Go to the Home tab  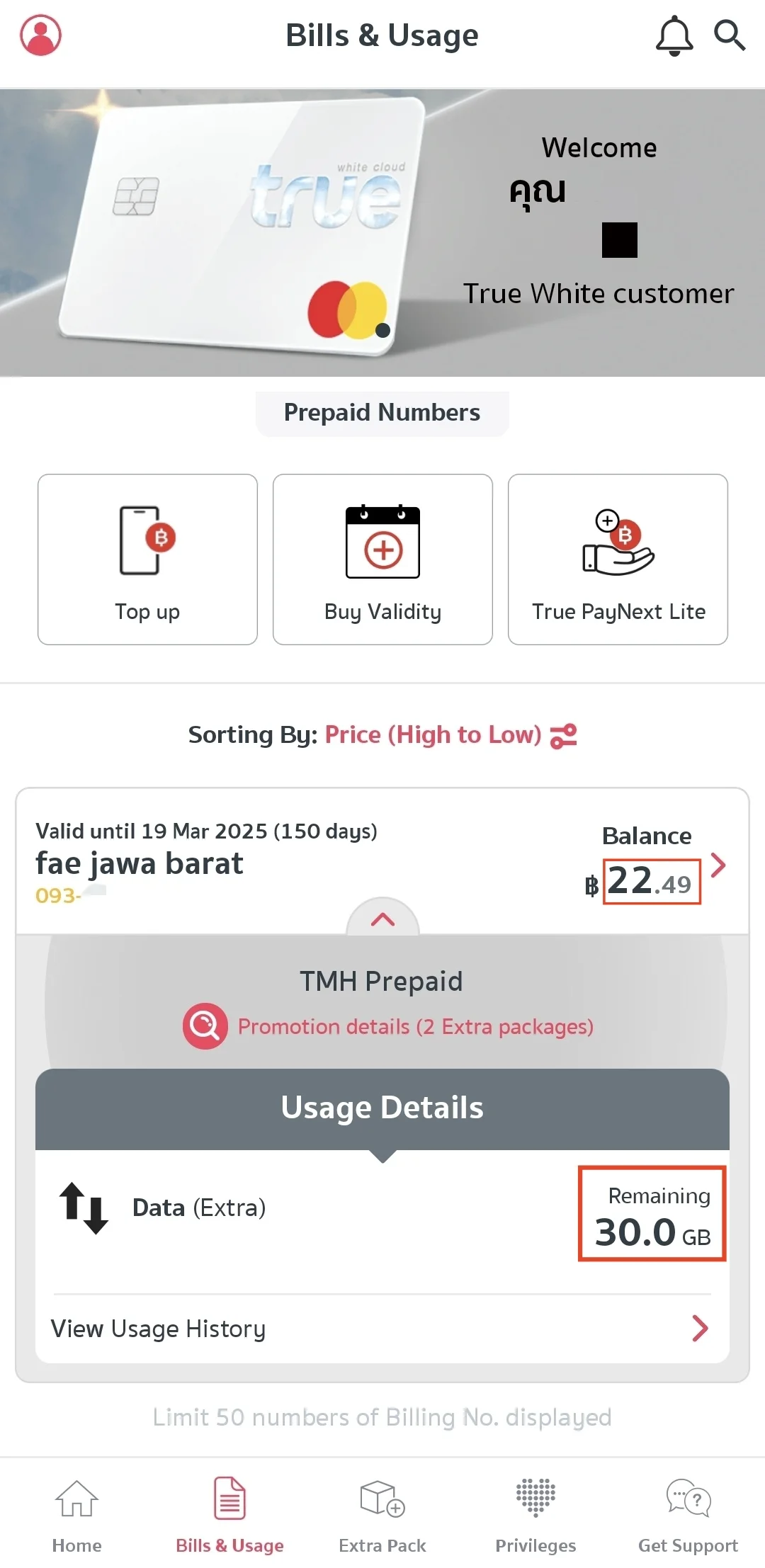click(76, 1514)
